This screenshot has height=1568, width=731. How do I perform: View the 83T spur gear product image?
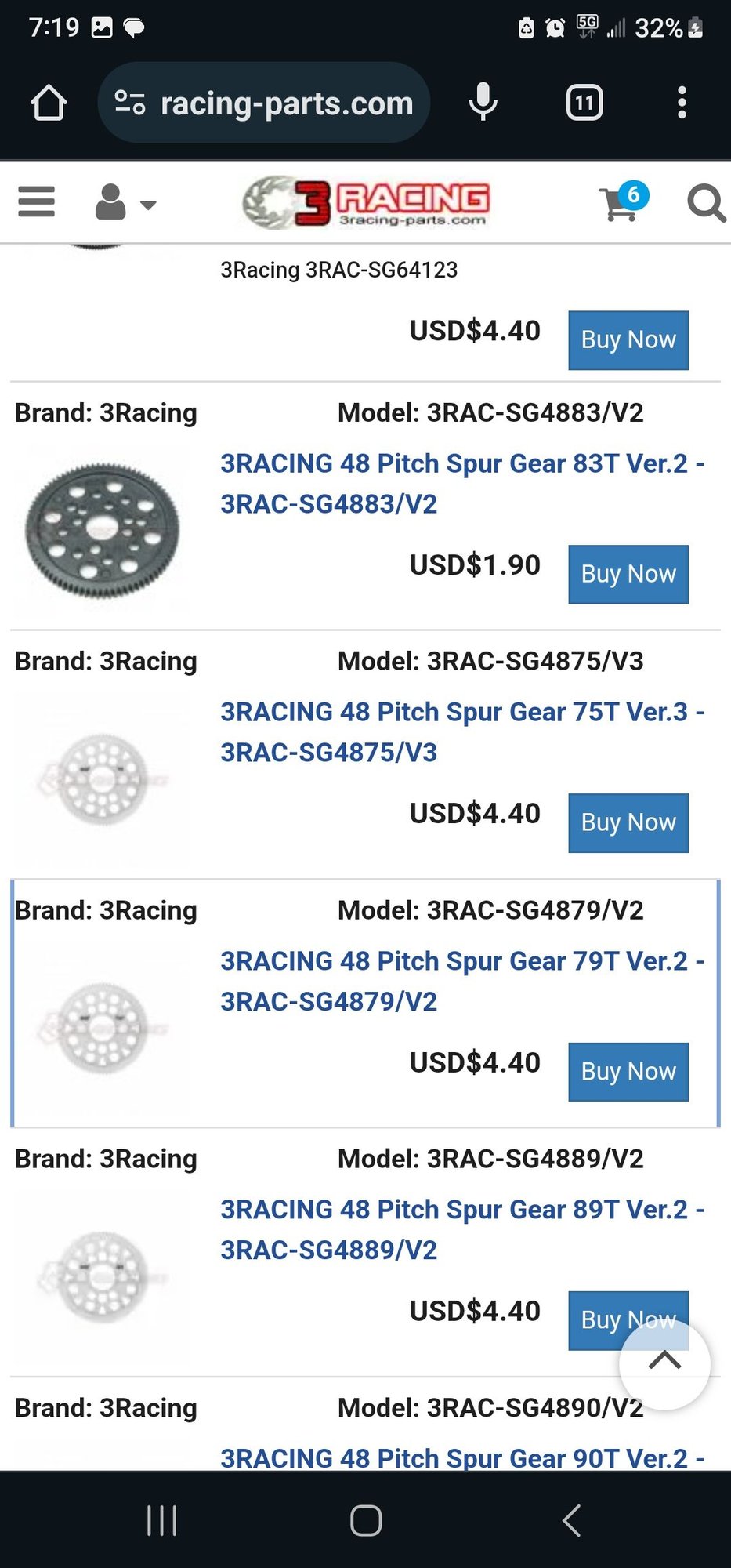[x=102, y=531]
